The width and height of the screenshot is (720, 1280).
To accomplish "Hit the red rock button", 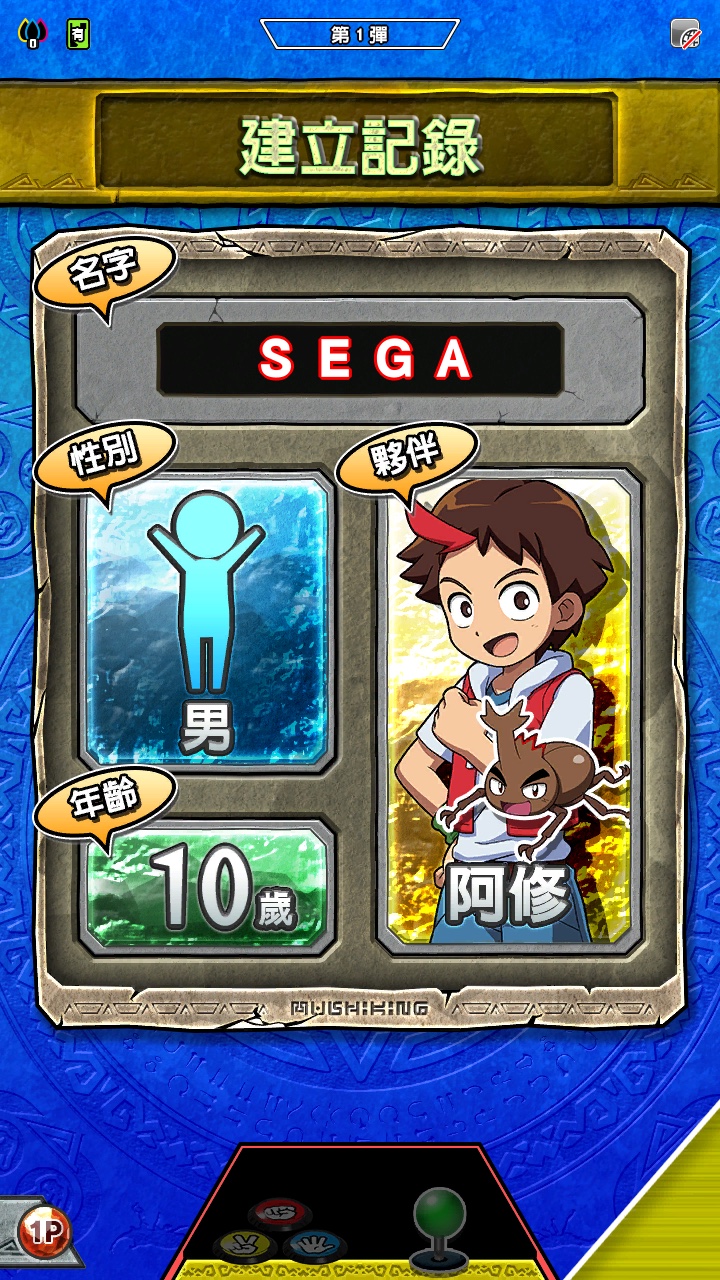I will pyautogui.click(x=281, y=1213).
